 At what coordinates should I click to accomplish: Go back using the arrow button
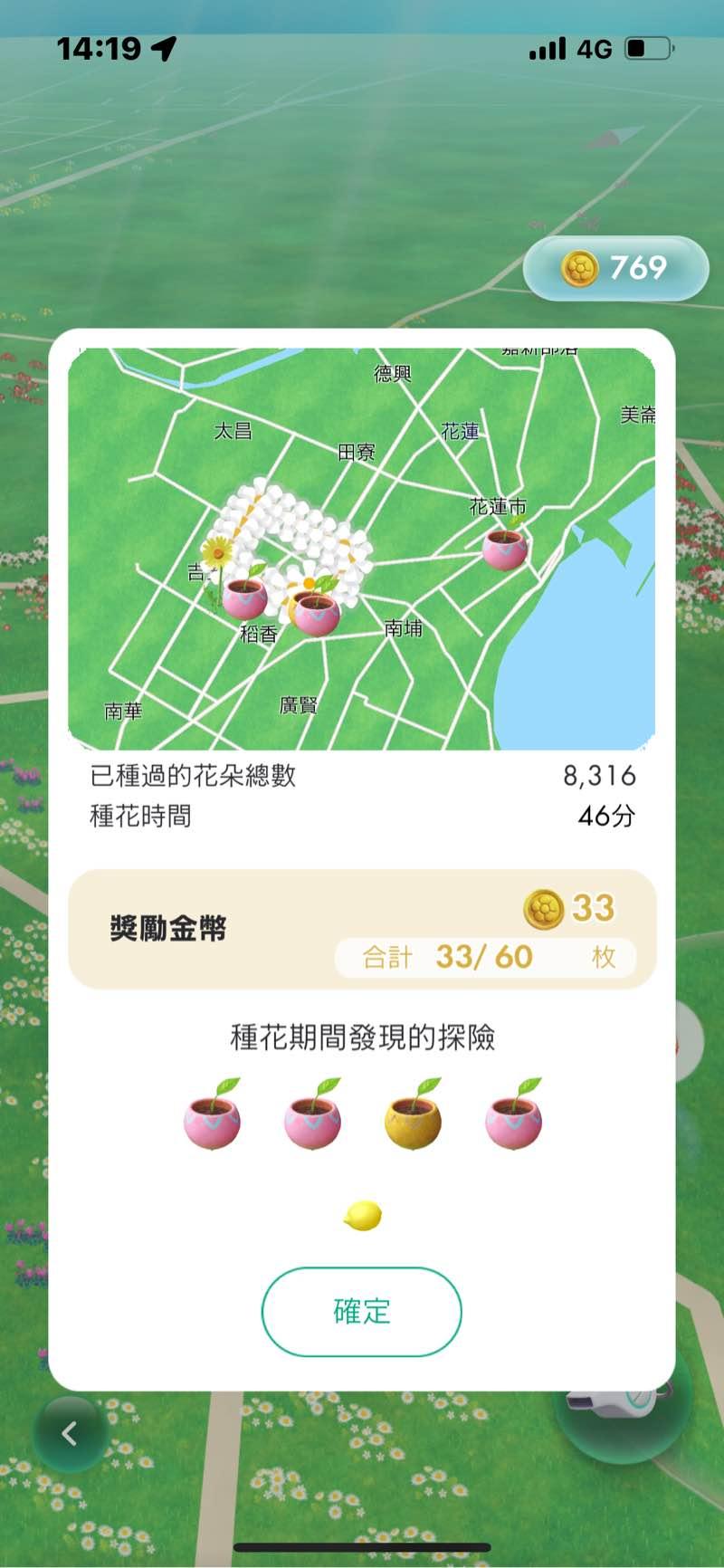[x=70, y=1433]
